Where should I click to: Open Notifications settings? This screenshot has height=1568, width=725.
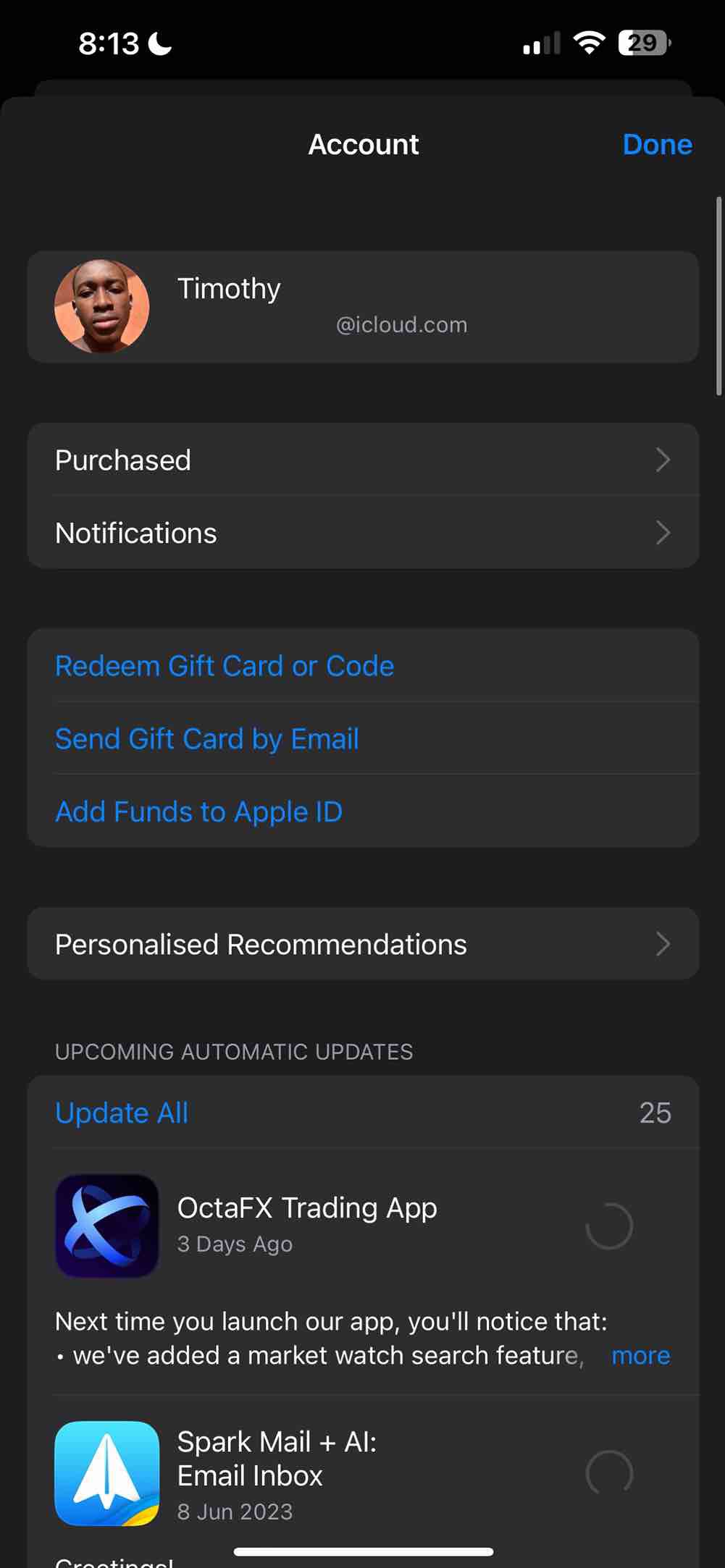pos(363,533)
